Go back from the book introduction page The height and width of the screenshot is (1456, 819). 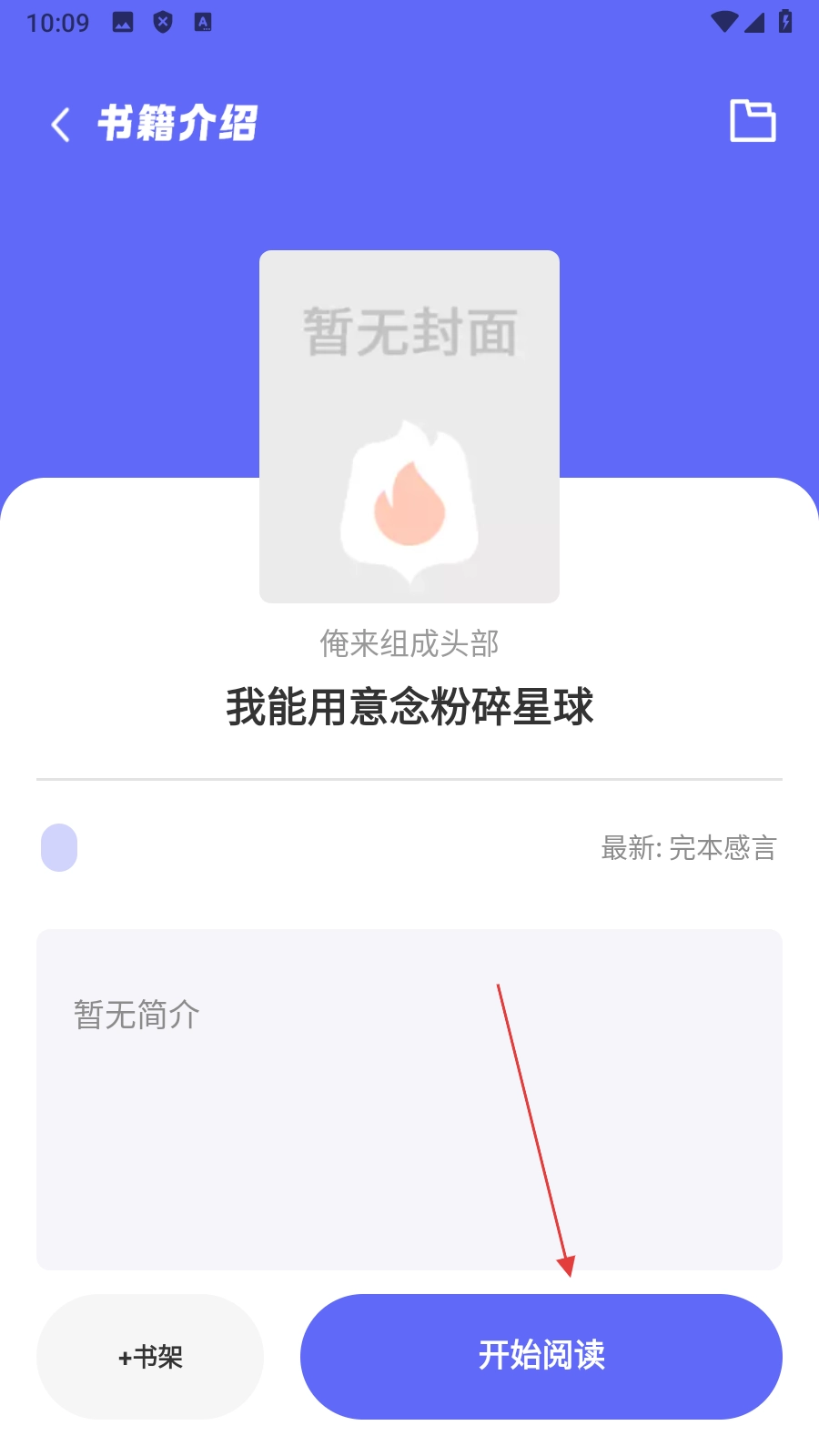coord(61,125)
